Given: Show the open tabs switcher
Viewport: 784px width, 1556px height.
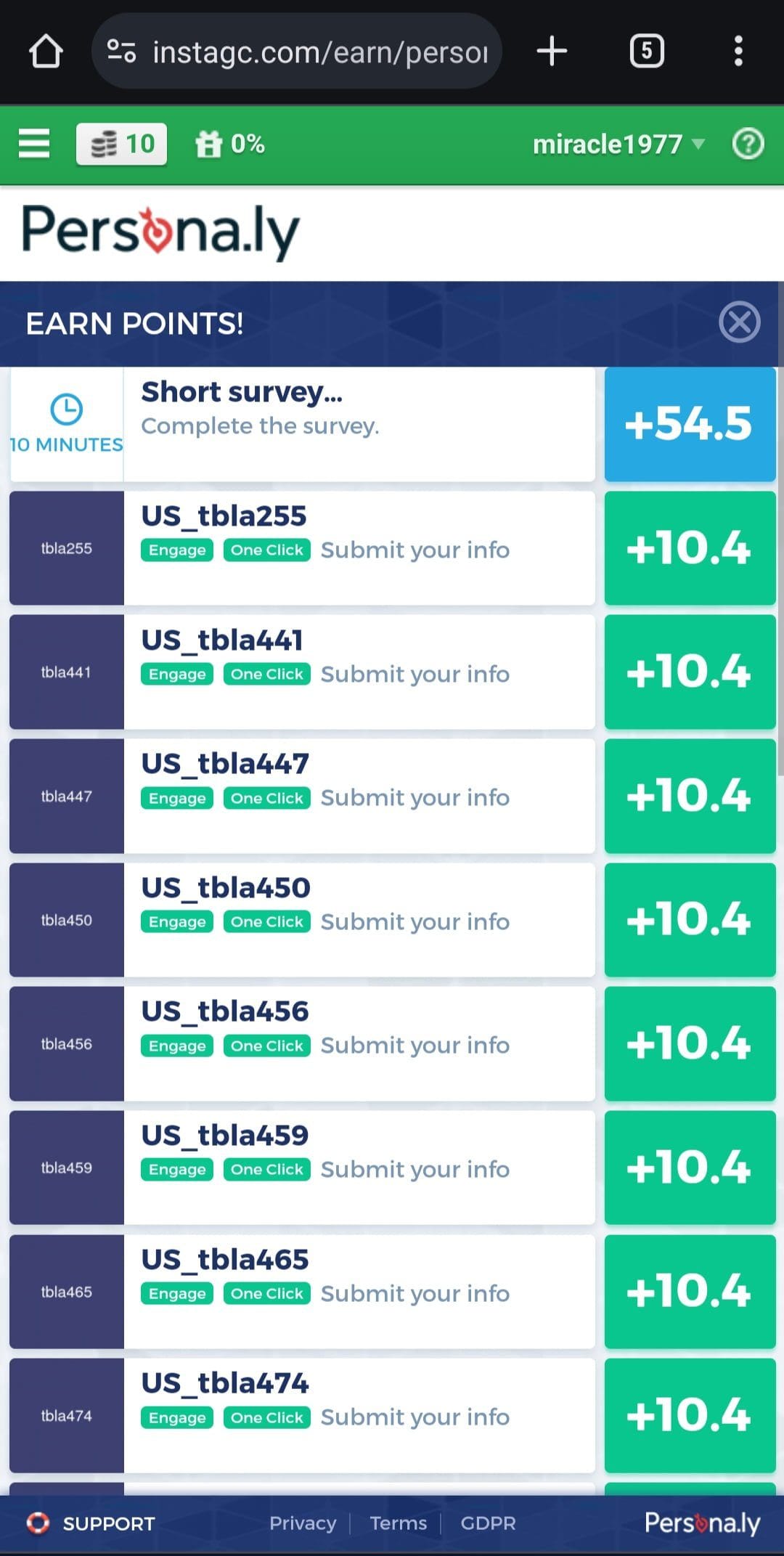Looking at the screenshot, I should click(x=646, y=52).
